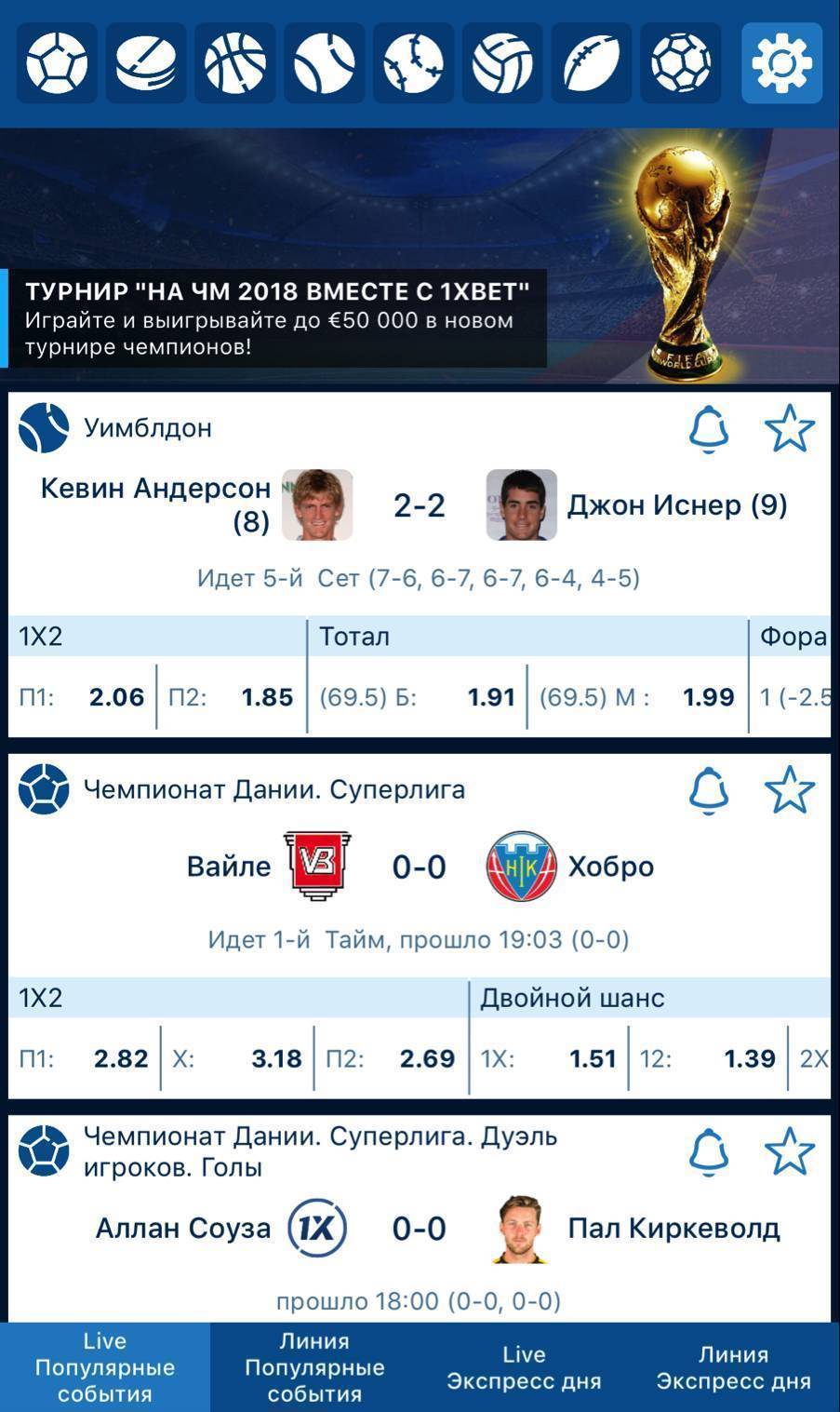Switch to Live Экспресс дня tab
The height and width of the screenshot is (1412, 840).
pos(524,1367)
